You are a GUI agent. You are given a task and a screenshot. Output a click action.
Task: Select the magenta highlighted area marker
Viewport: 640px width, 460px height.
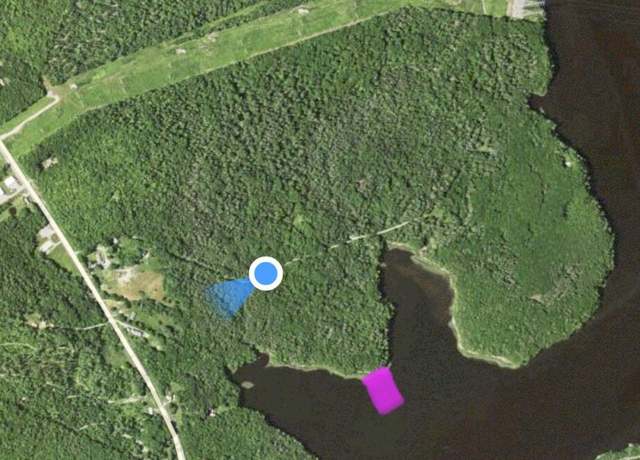pos(382,390)
